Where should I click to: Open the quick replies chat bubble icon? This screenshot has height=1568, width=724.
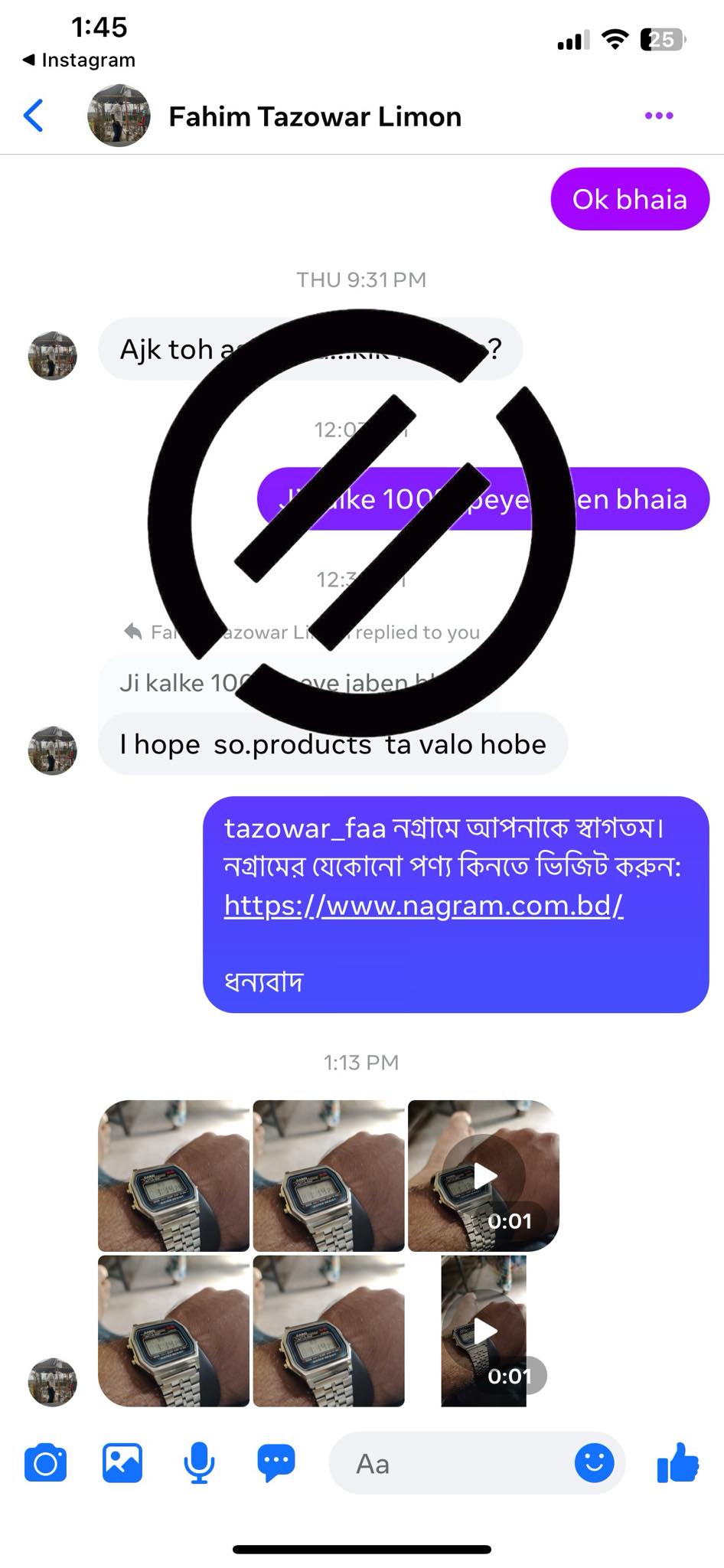point(276,1463)
